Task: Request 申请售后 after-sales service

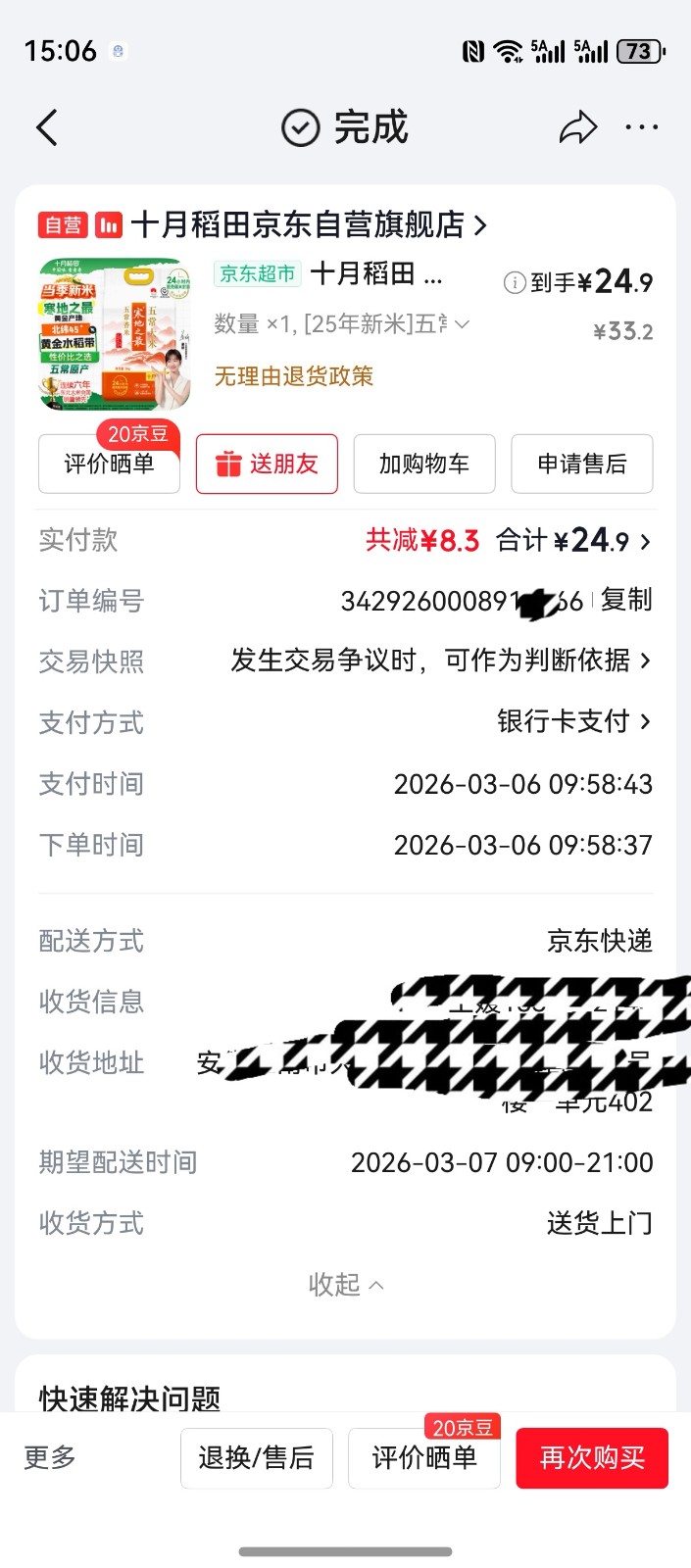Action: 582,464
